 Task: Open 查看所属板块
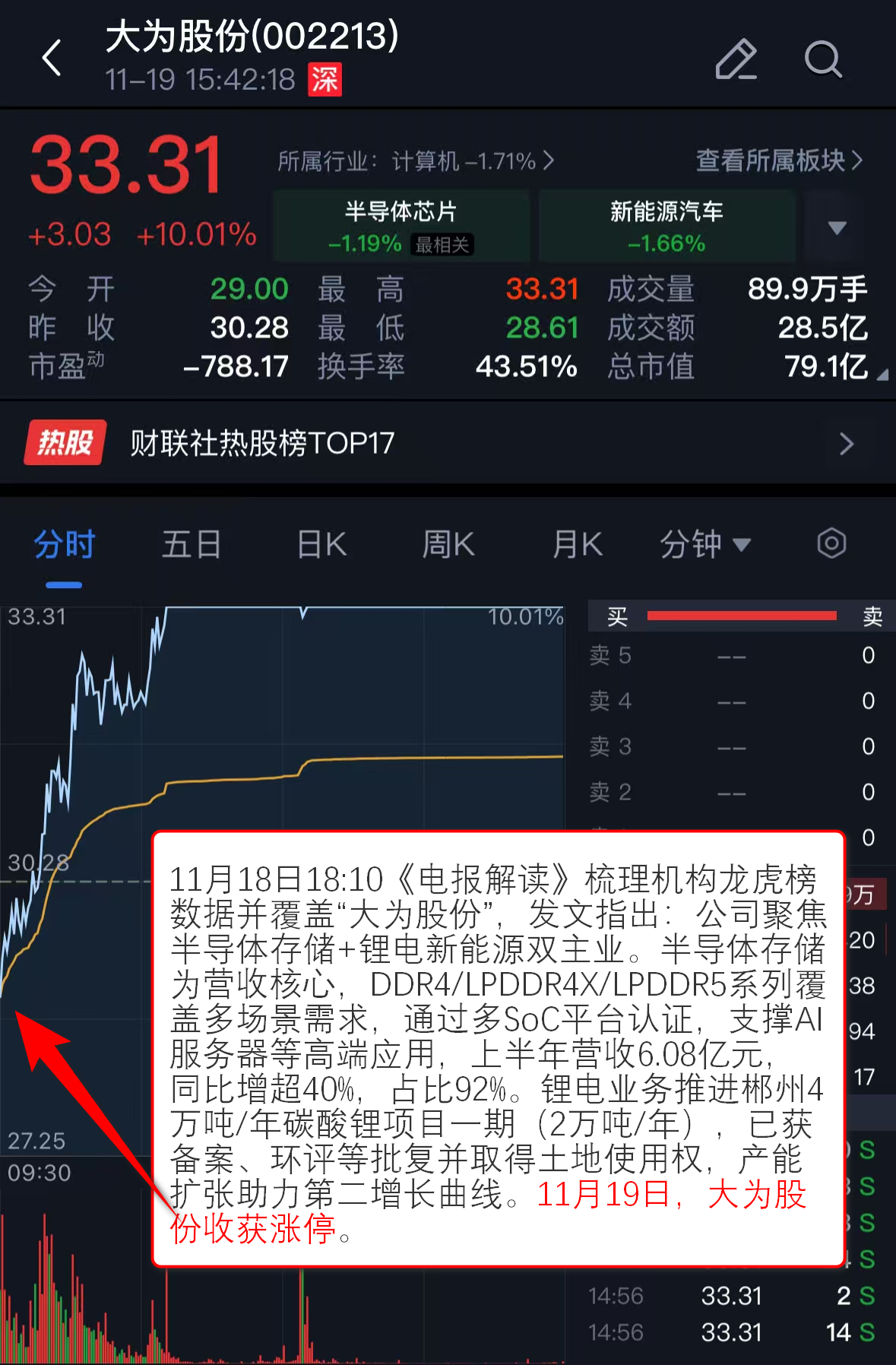pyautogui.click(x=778, y=160)
